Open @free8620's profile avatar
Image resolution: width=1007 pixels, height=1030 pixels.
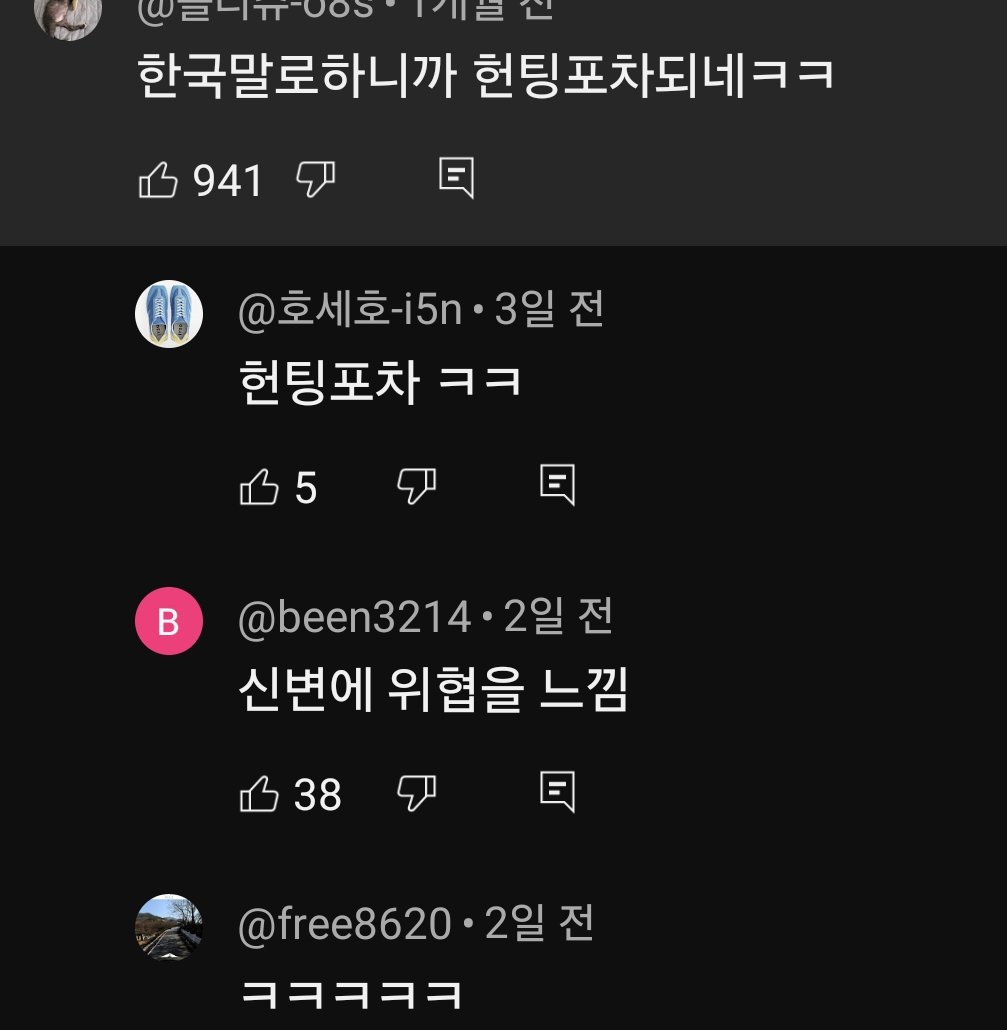click(169, 927)
